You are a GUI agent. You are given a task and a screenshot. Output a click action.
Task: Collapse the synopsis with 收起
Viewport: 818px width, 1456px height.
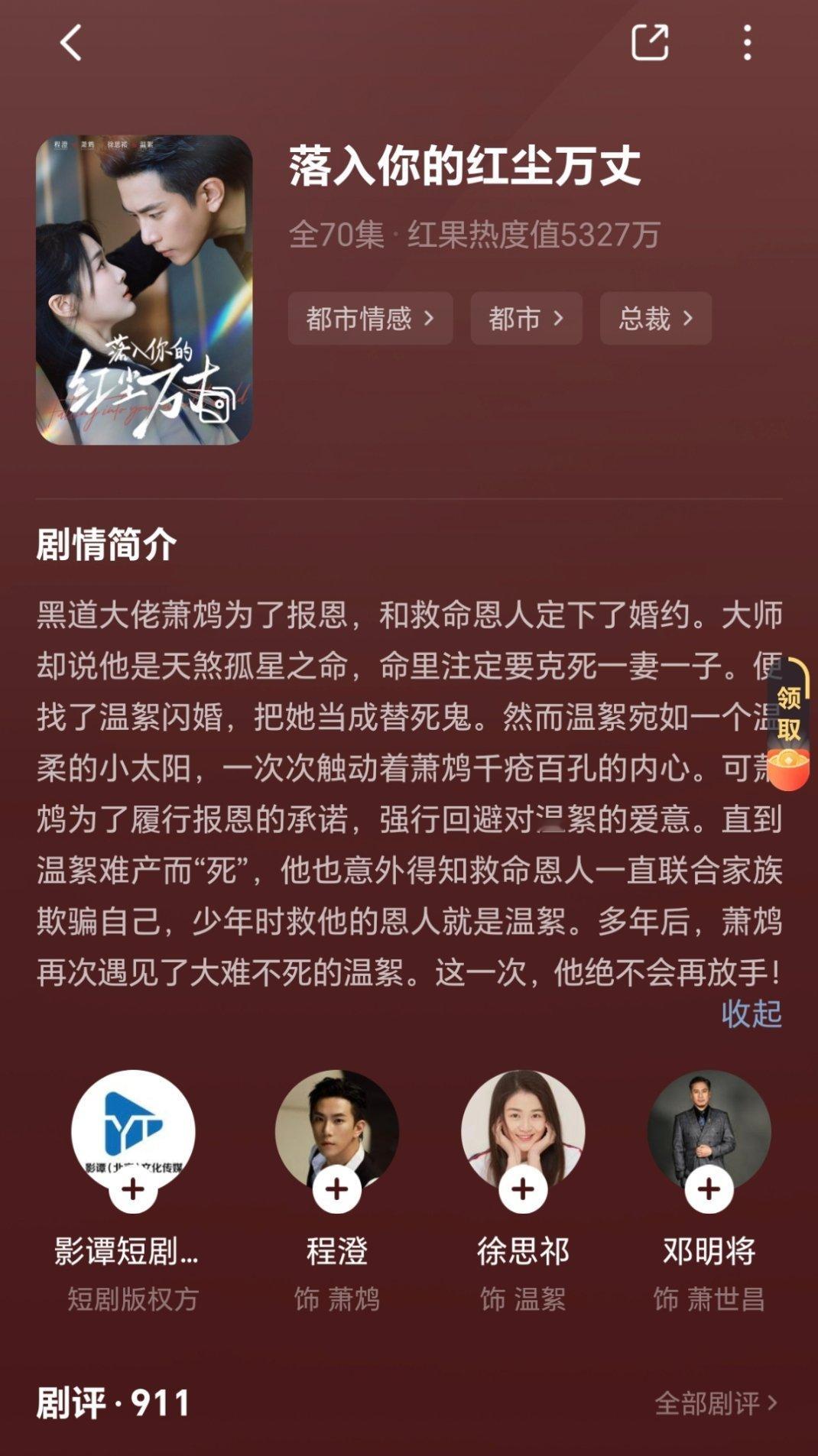tap(750, 1013)
